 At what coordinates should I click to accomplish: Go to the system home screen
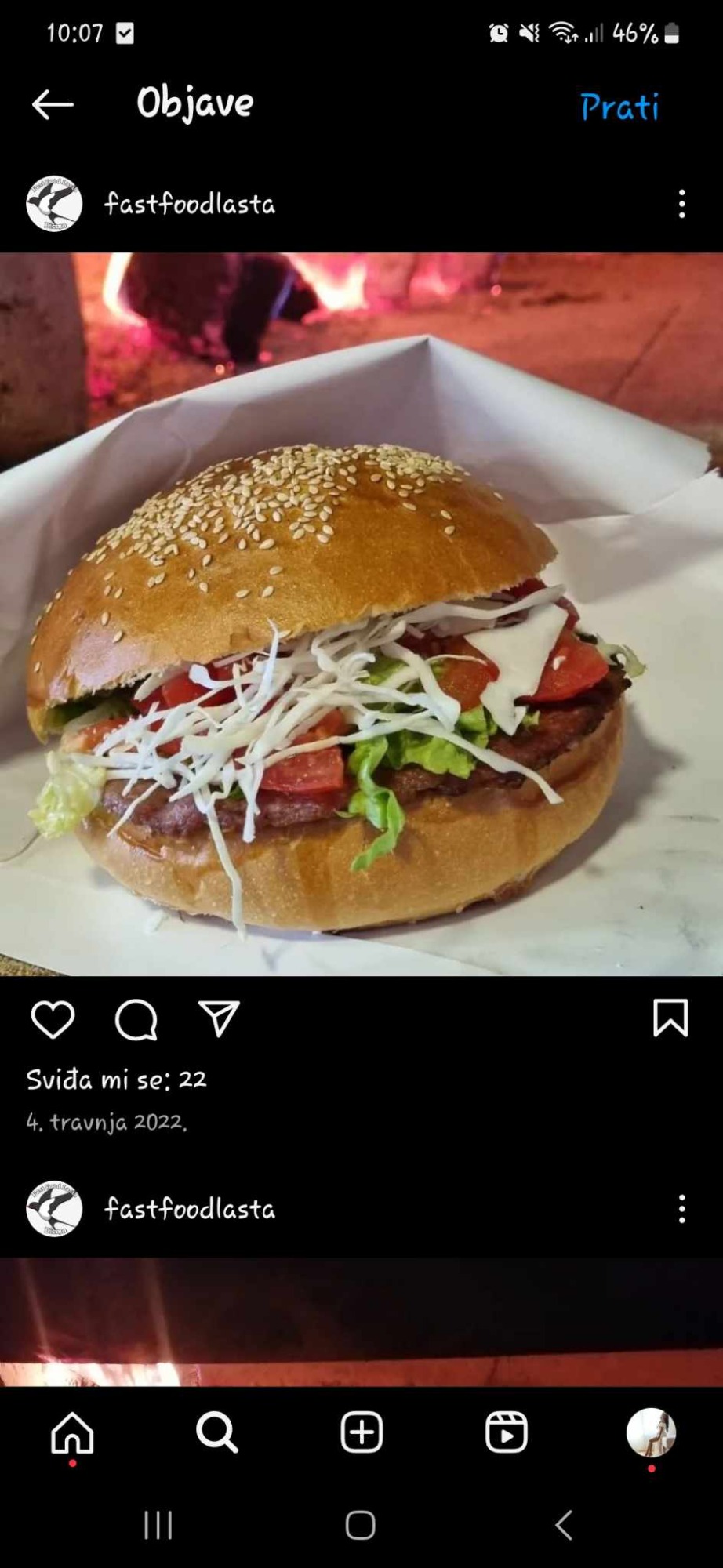(361, 1526)
